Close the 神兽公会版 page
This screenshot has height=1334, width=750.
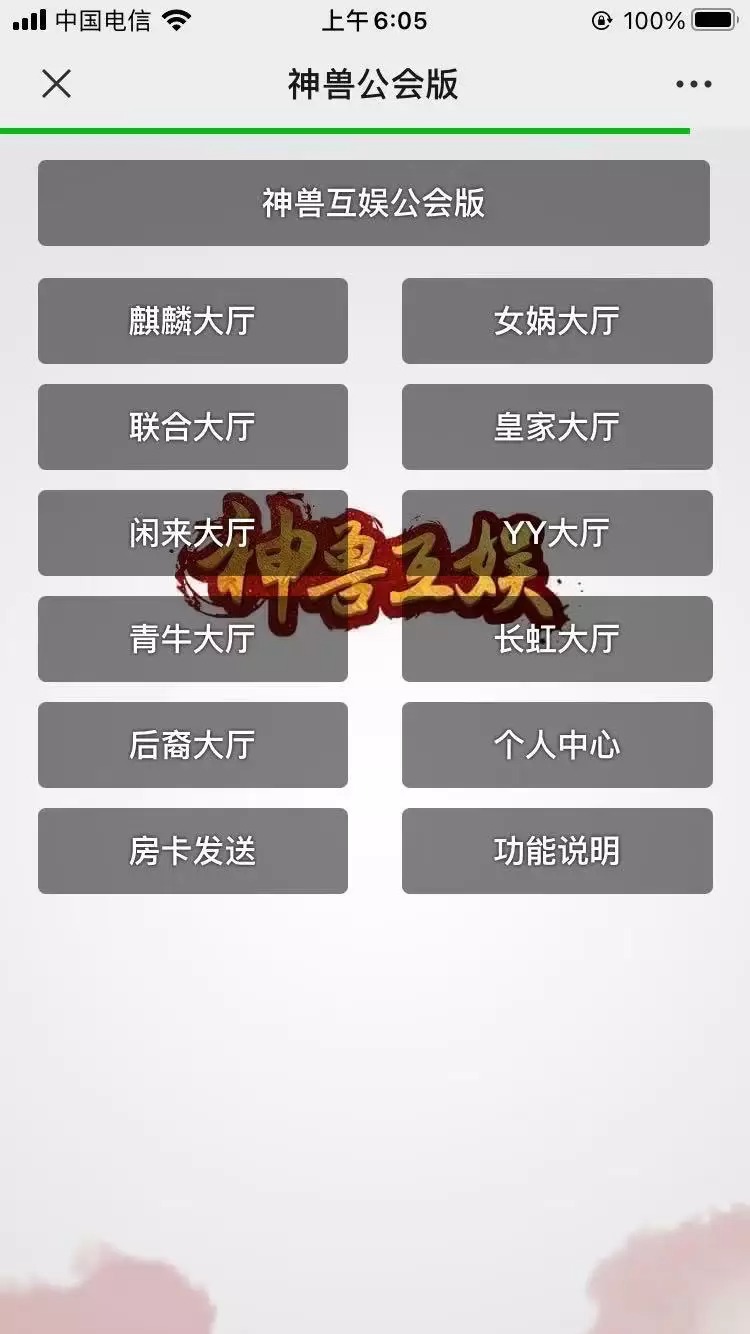(57, 84)
